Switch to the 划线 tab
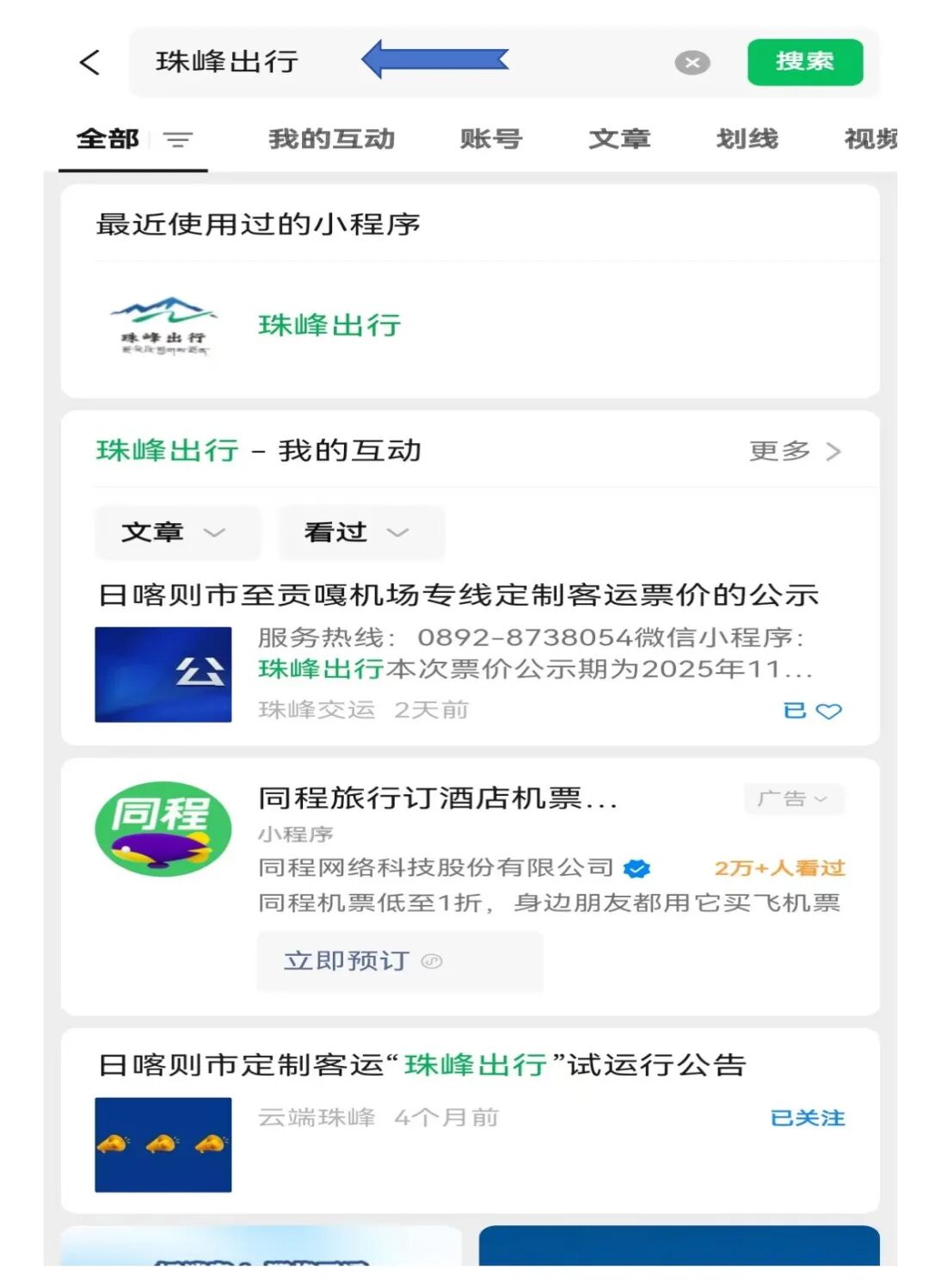This screenshot has width=929, height=1288. (x=747, y=139)
